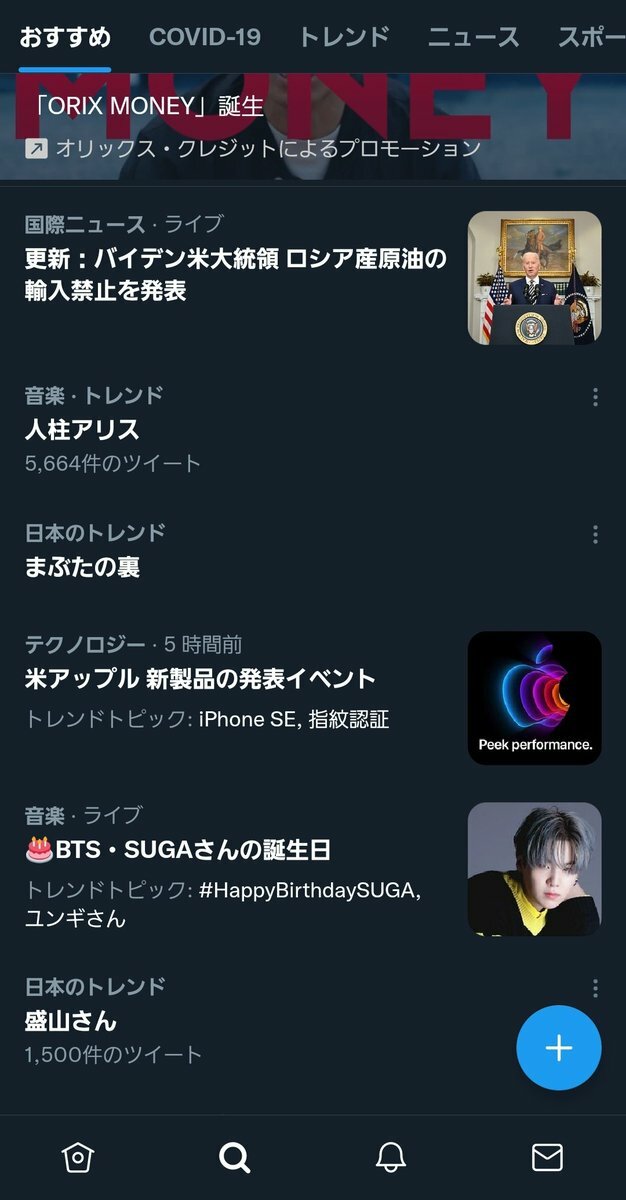
Task: Open the まぶたの裏 trend
Action: [x=82, y=567]
